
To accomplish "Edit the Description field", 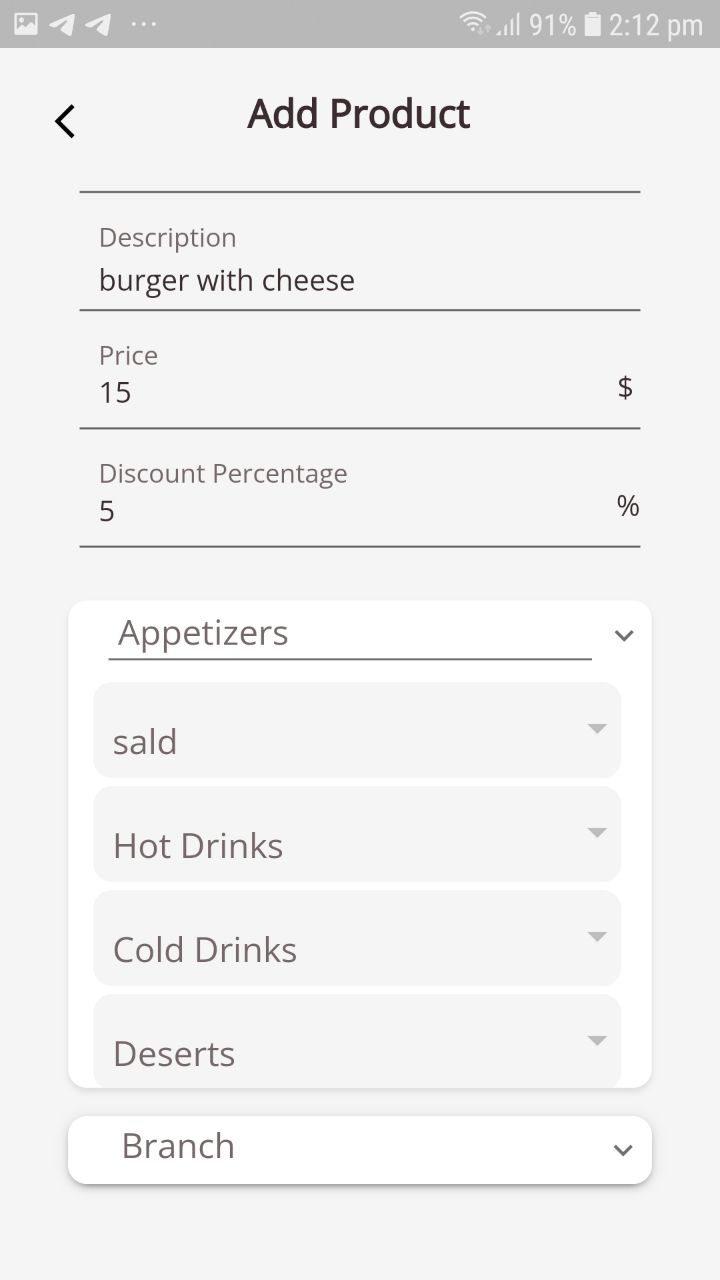I will 360,267.
